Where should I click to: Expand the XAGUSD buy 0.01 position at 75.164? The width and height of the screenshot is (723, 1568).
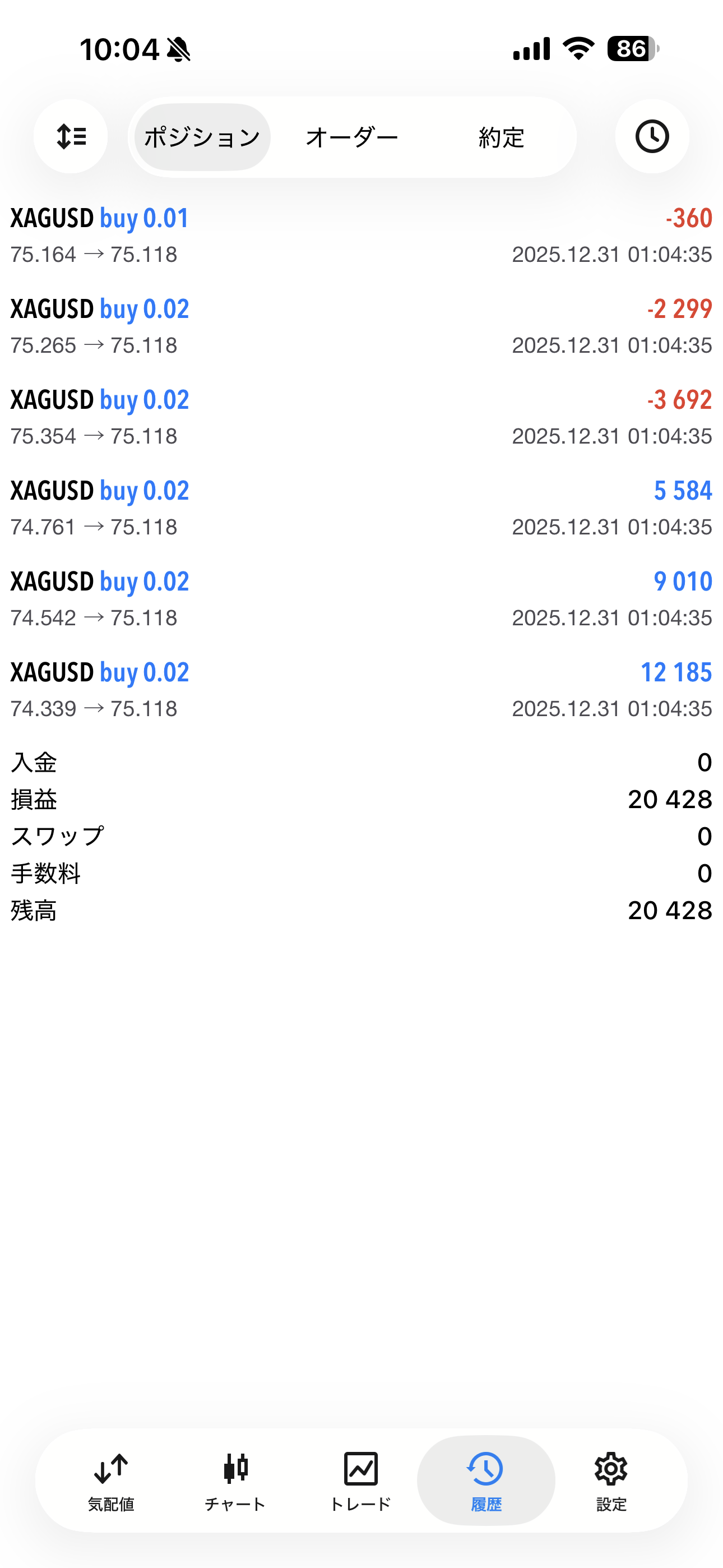click(361, 236)
